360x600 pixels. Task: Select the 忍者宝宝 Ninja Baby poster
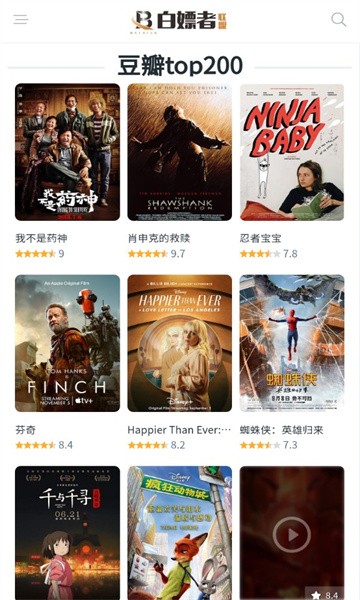click(292, 152)
